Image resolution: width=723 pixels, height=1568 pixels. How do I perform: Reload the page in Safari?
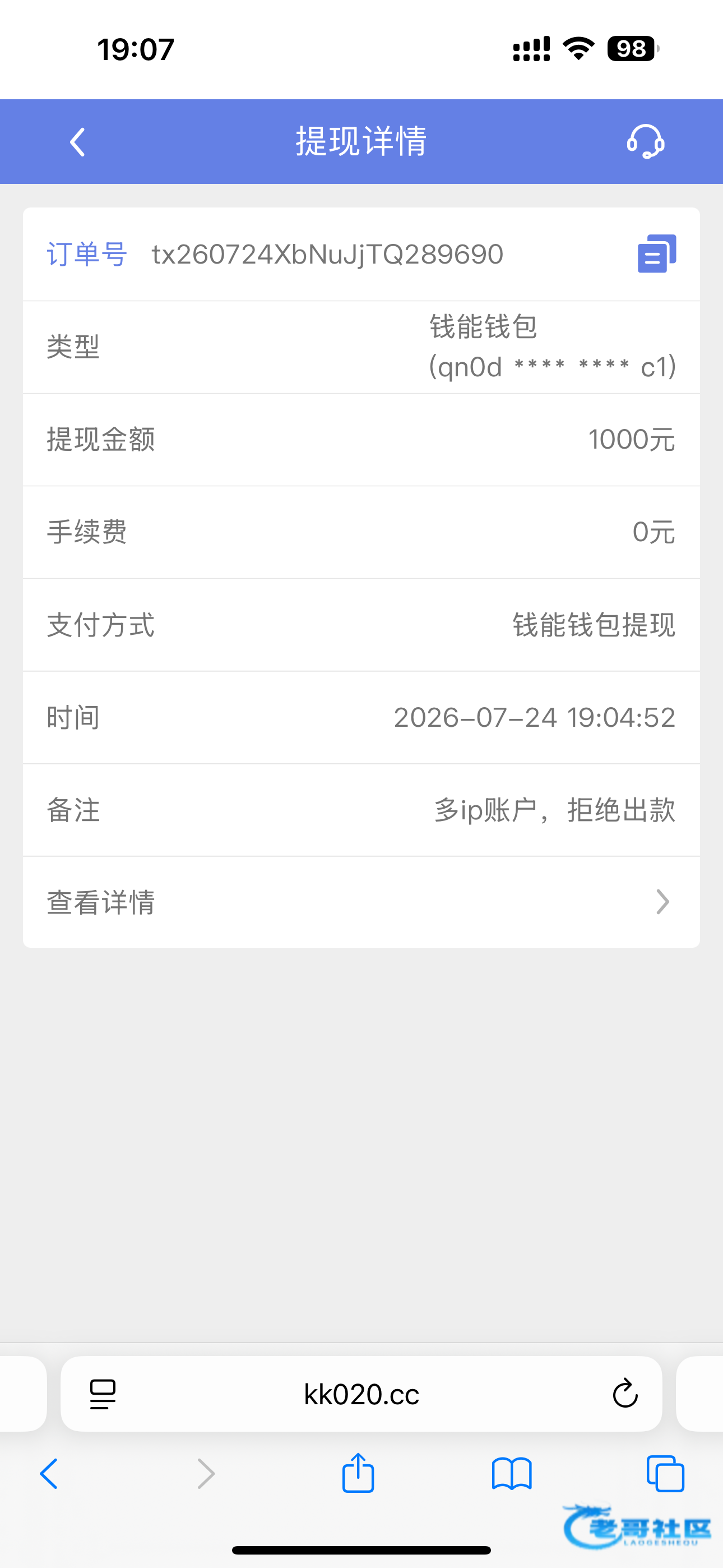click(624, 1392)
